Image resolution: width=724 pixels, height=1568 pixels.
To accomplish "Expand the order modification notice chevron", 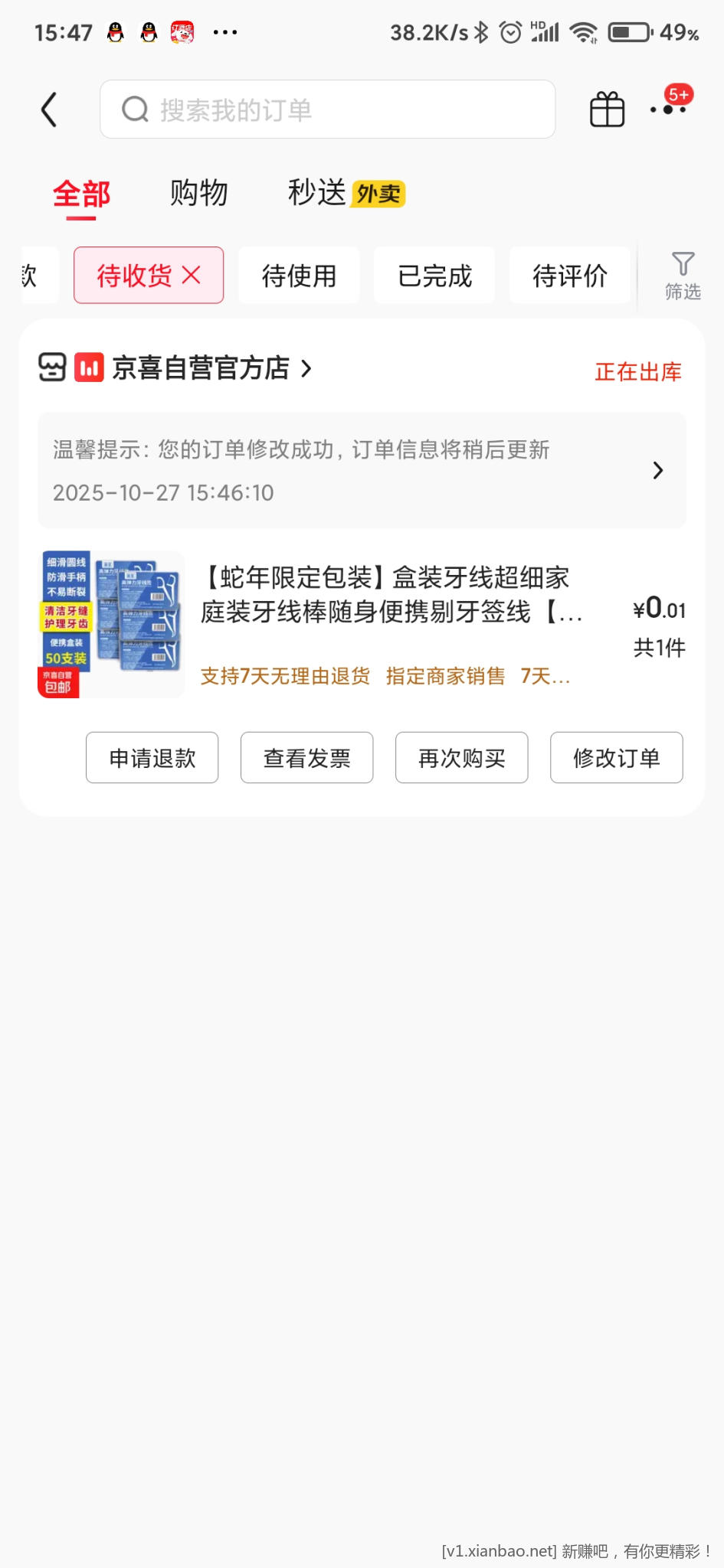I will coord(657,470).
